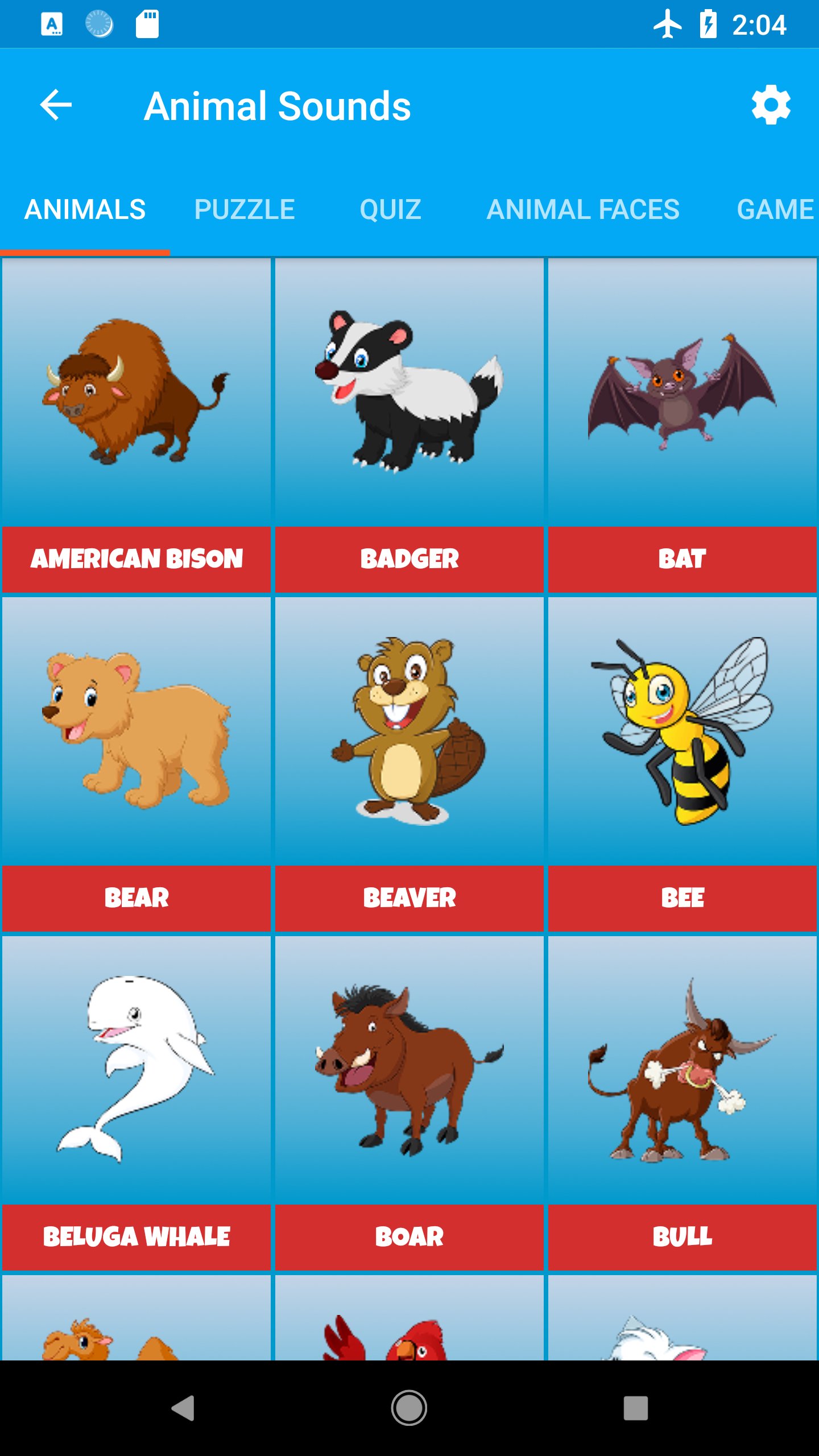Open the Animal Faces tab

[x=583, y=209]
